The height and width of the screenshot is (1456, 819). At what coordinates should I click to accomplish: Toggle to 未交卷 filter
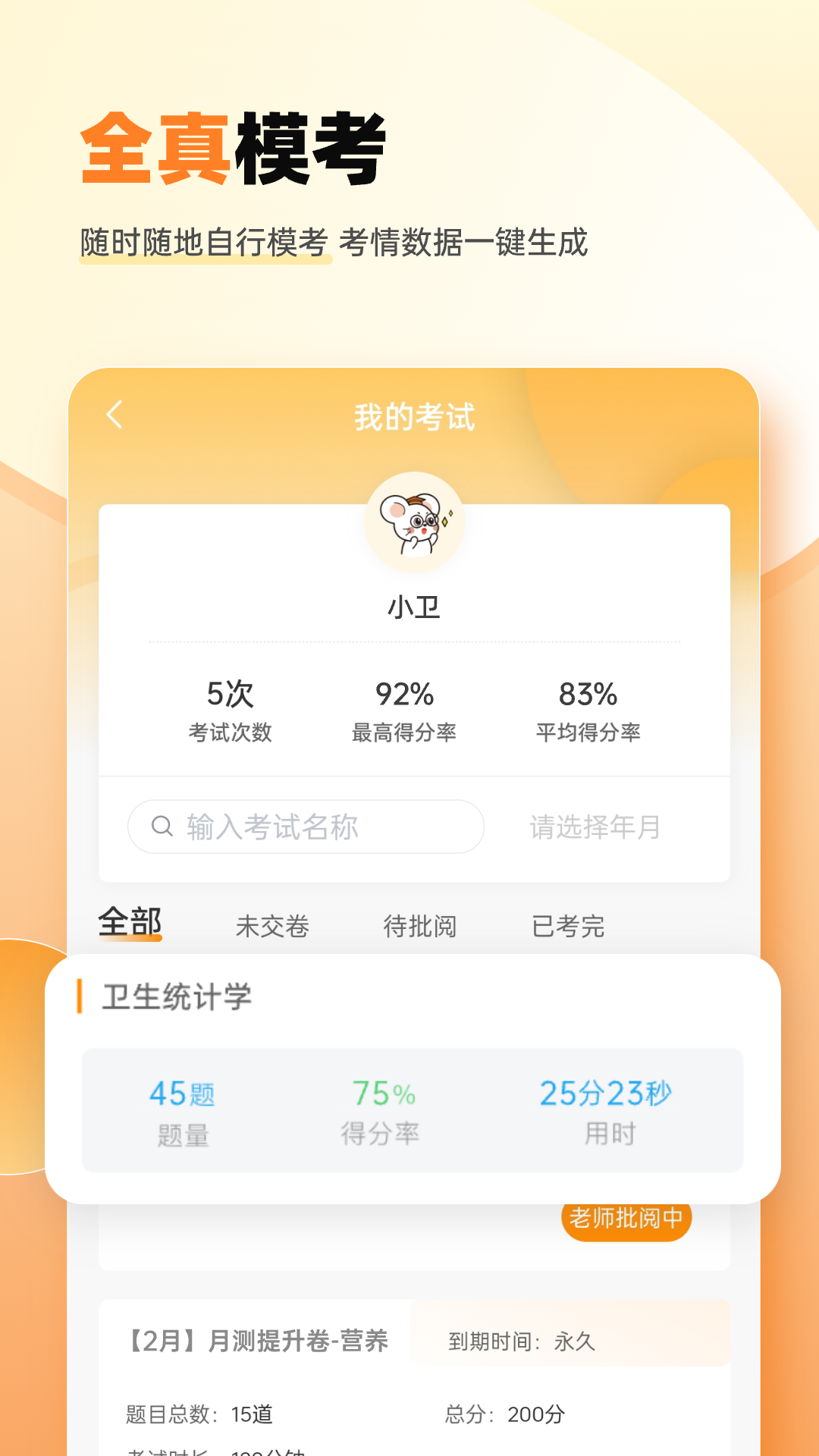pyautogui.click(x=271, y=926)
